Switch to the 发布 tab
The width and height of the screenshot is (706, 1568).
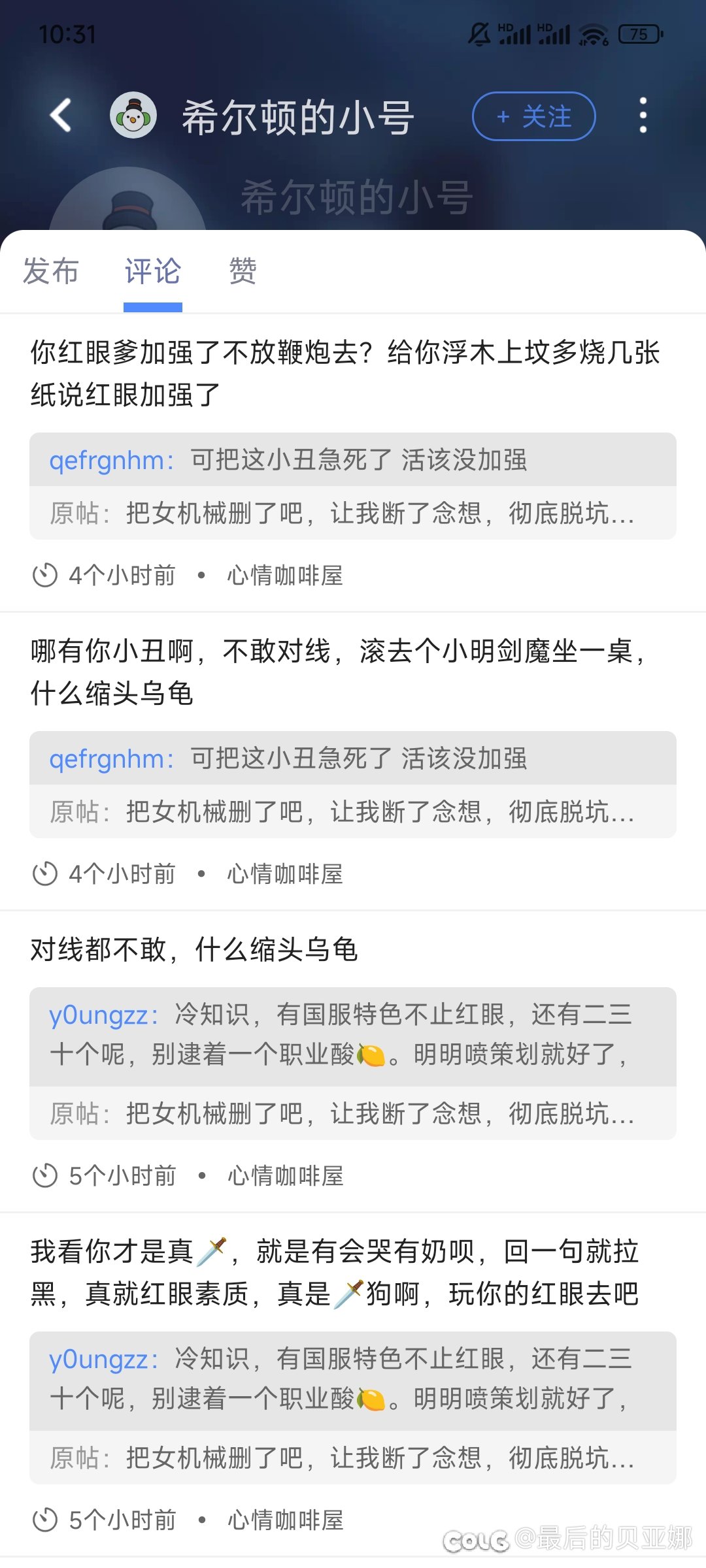coord(51,271)
